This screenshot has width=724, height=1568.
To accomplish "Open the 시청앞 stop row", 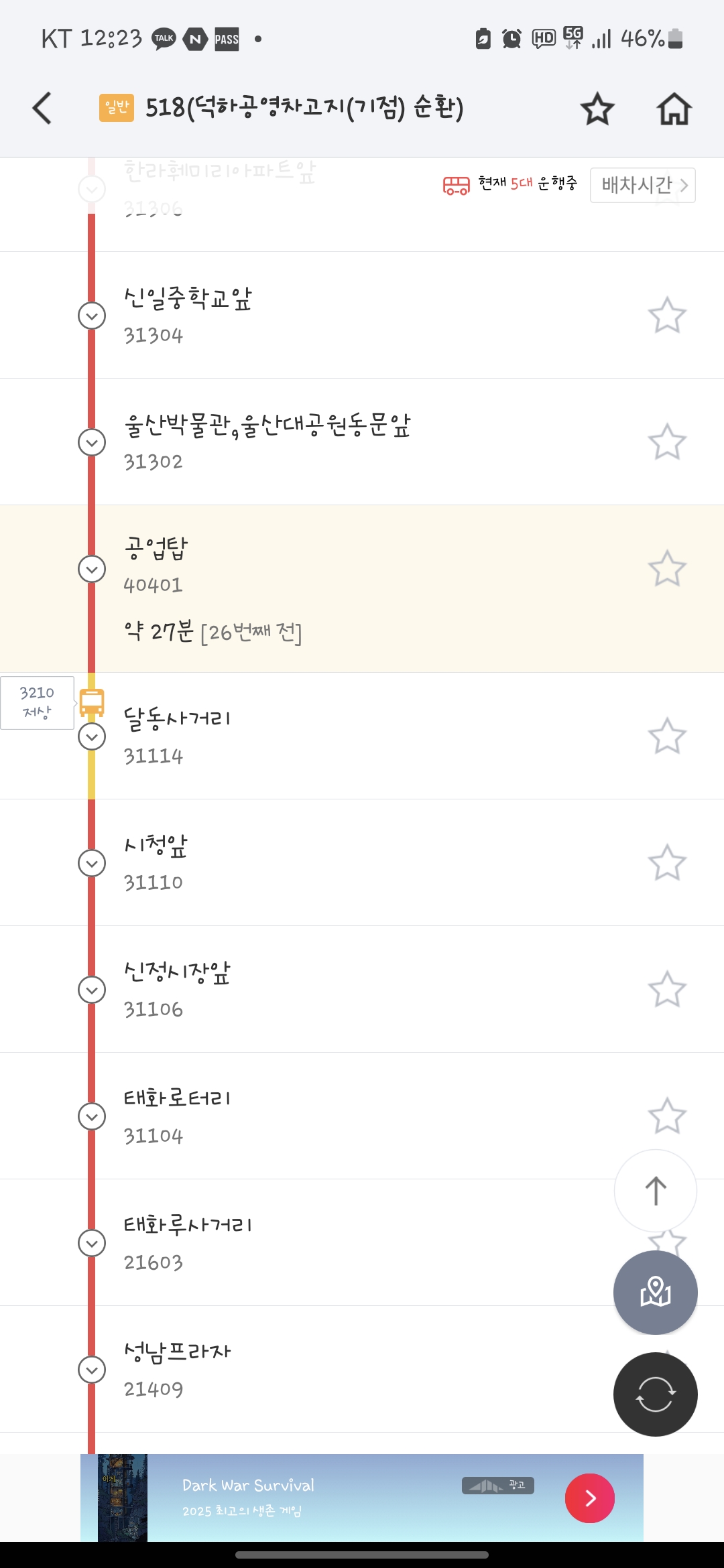I will [x=362, y=862].
